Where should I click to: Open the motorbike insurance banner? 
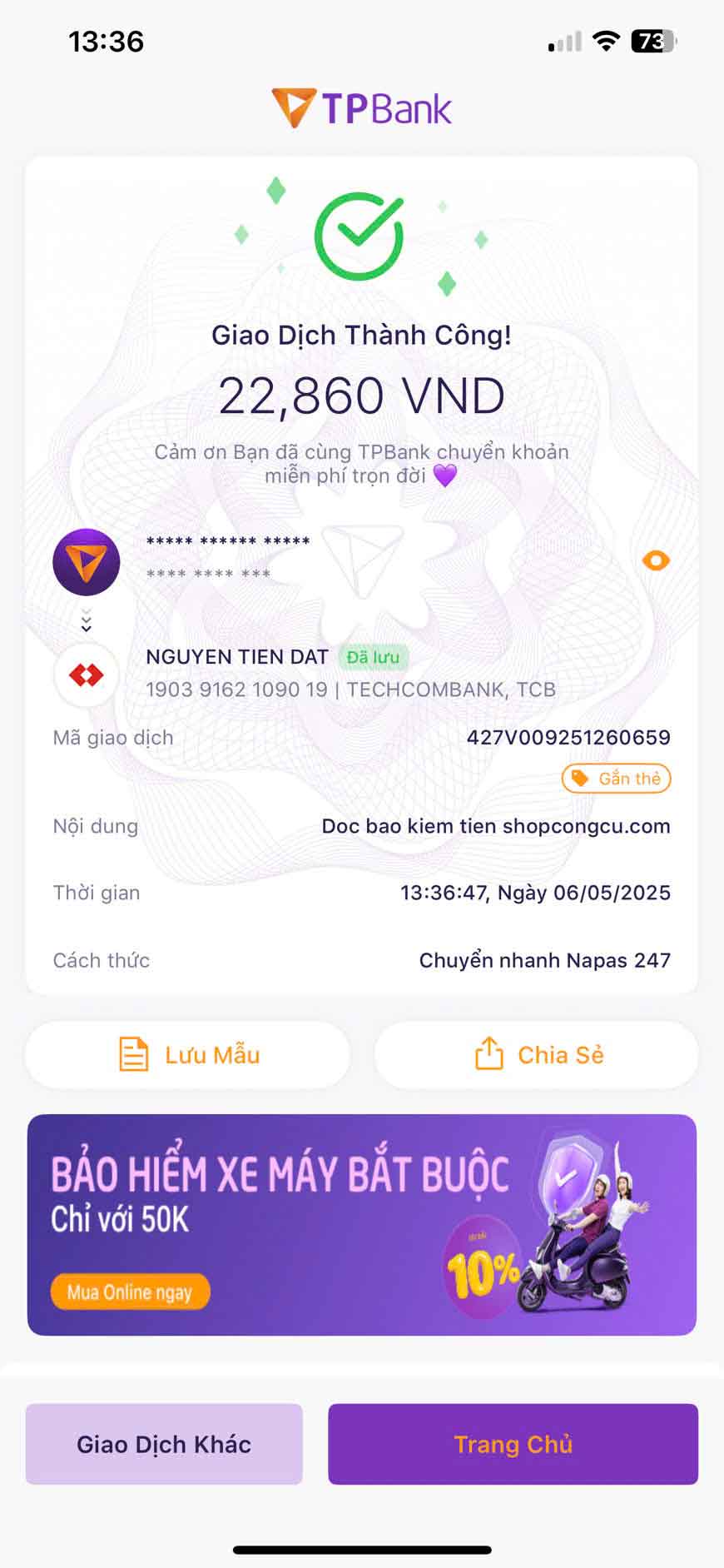pyautogui.click(x=362, y=1224)
